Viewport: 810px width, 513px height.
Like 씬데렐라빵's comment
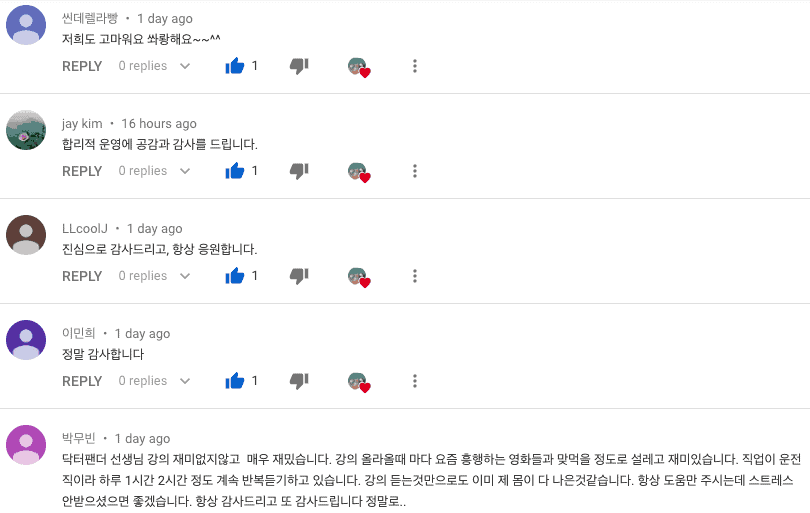click(x=235, y=66)
